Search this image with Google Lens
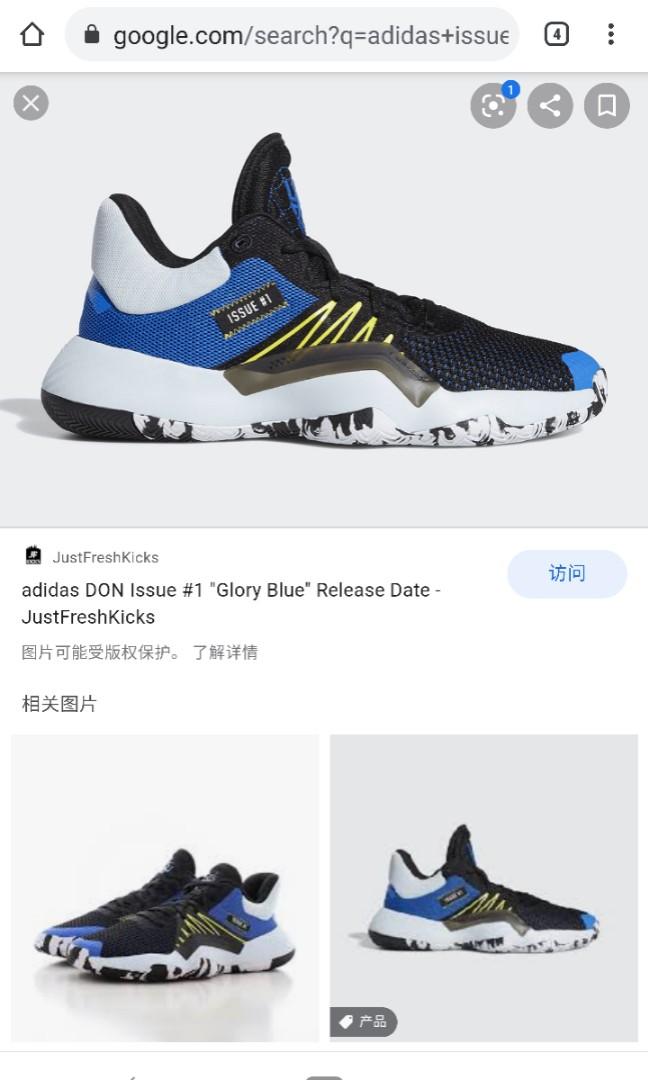The image size is (648, 1080). point(493,106)
